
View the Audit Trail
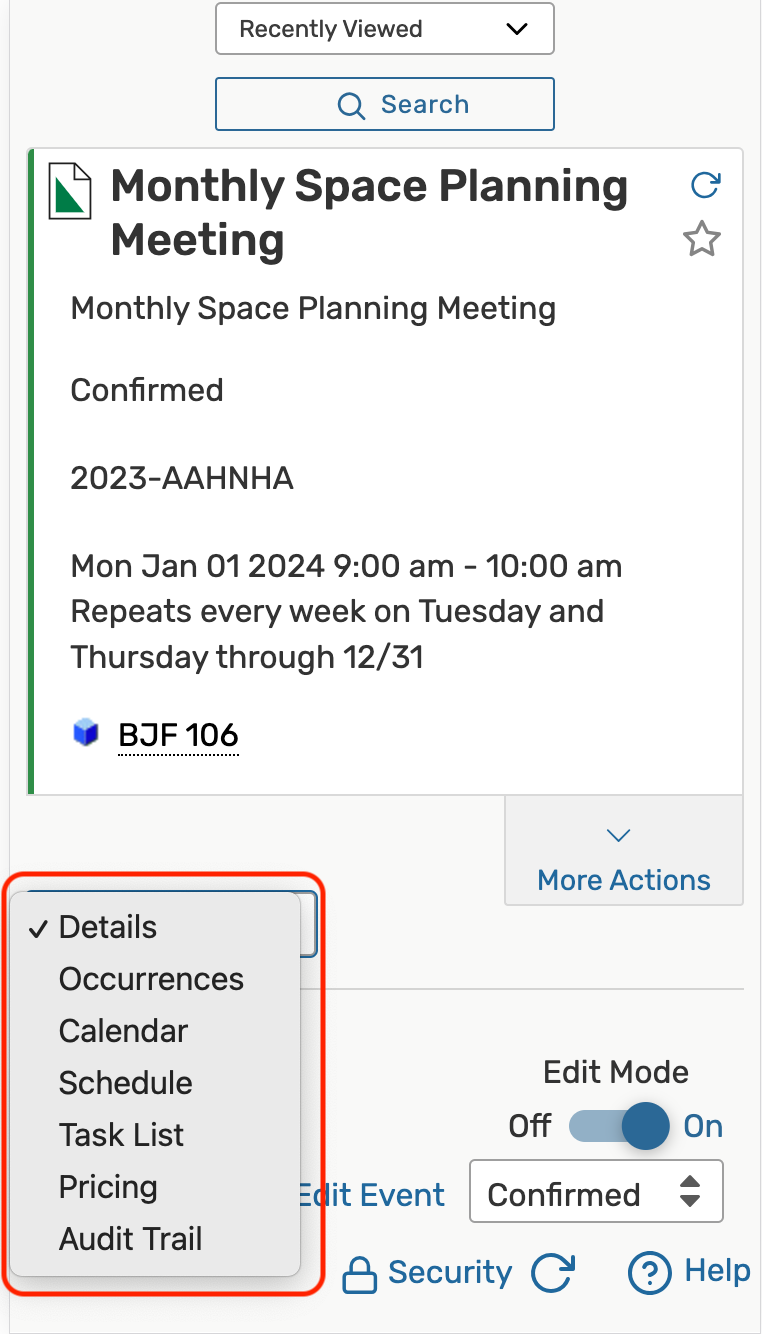tap(130, 1239)
